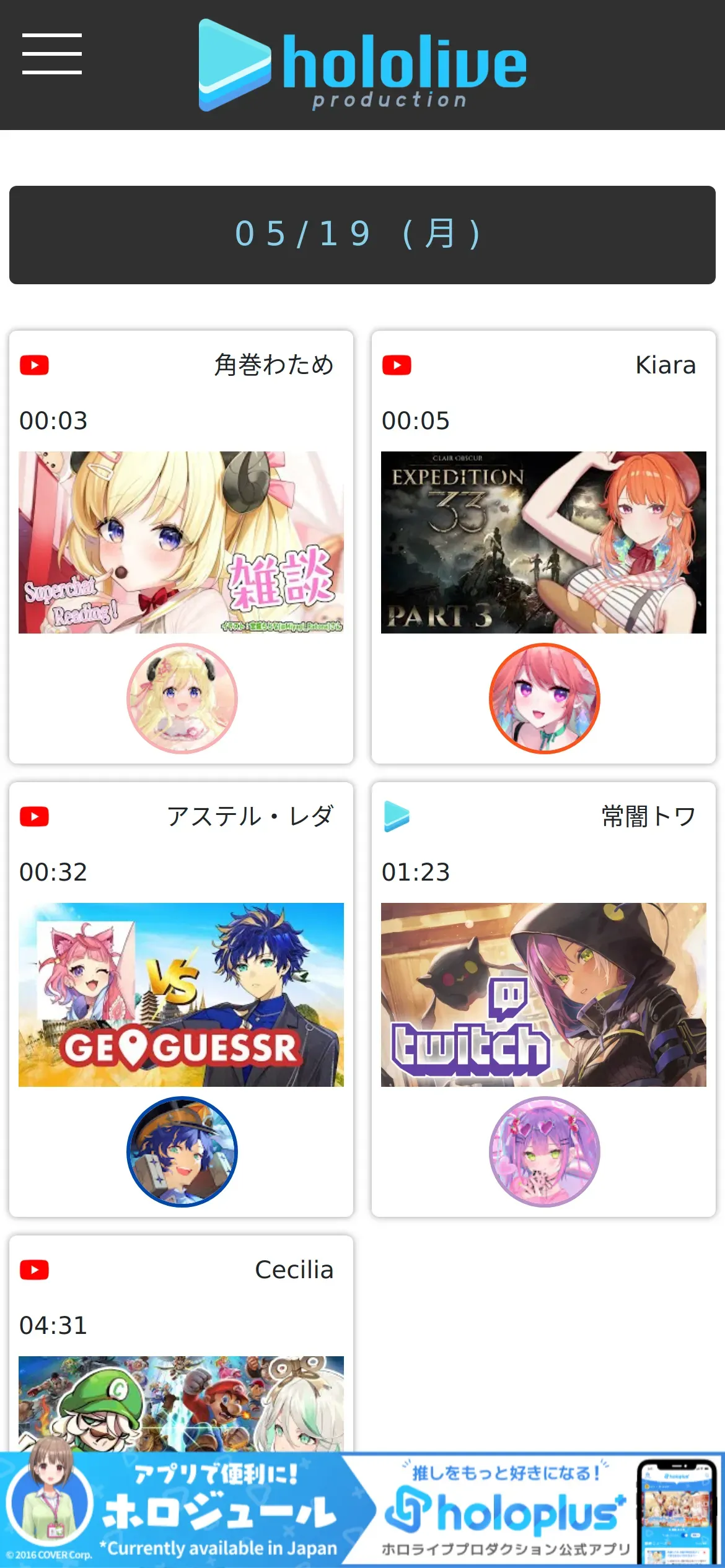
Task: Open the hamburger menu
Action: pyautogui.click(x=52, y=54)
